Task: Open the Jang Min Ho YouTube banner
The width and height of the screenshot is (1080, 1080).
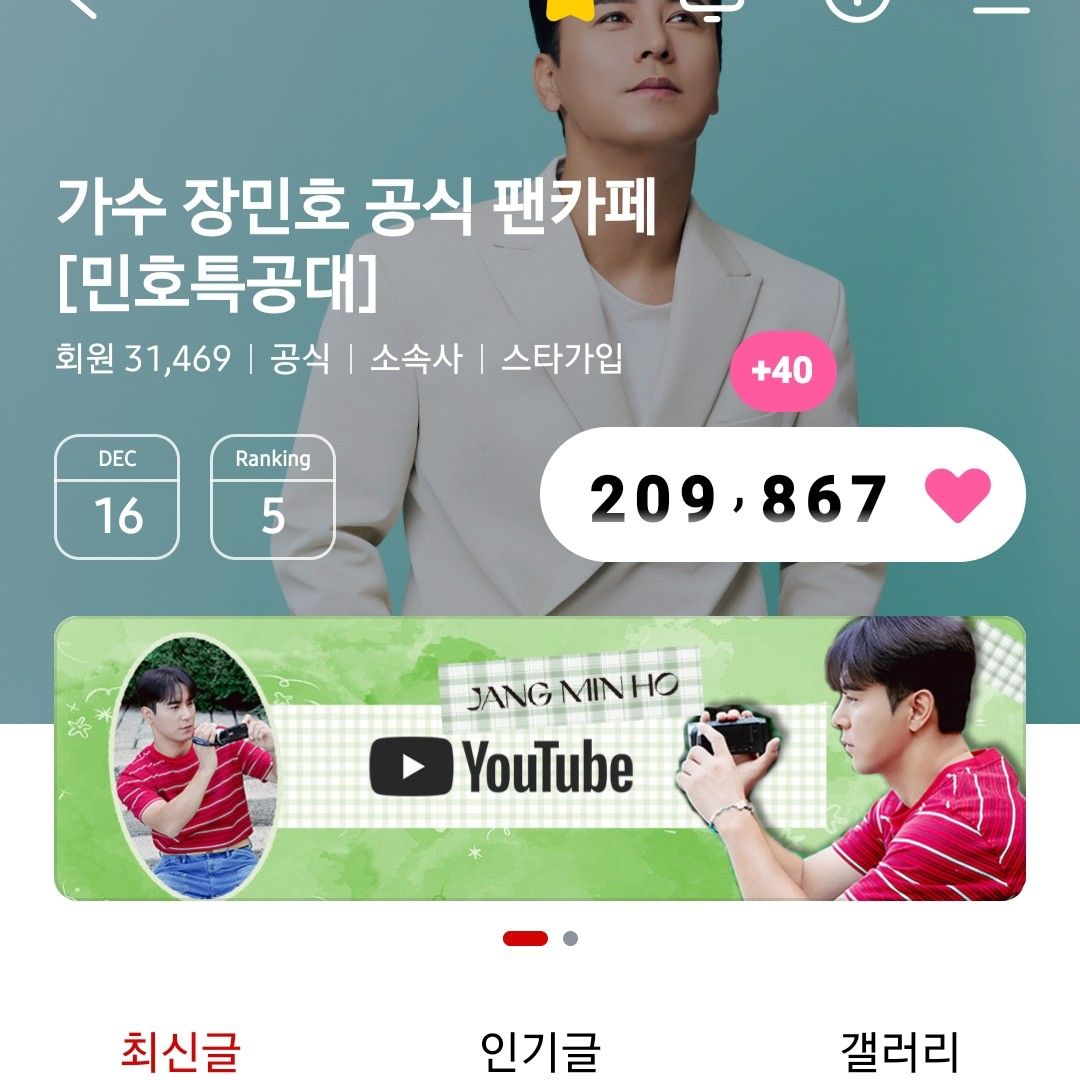Action: (x=540, y=758)
